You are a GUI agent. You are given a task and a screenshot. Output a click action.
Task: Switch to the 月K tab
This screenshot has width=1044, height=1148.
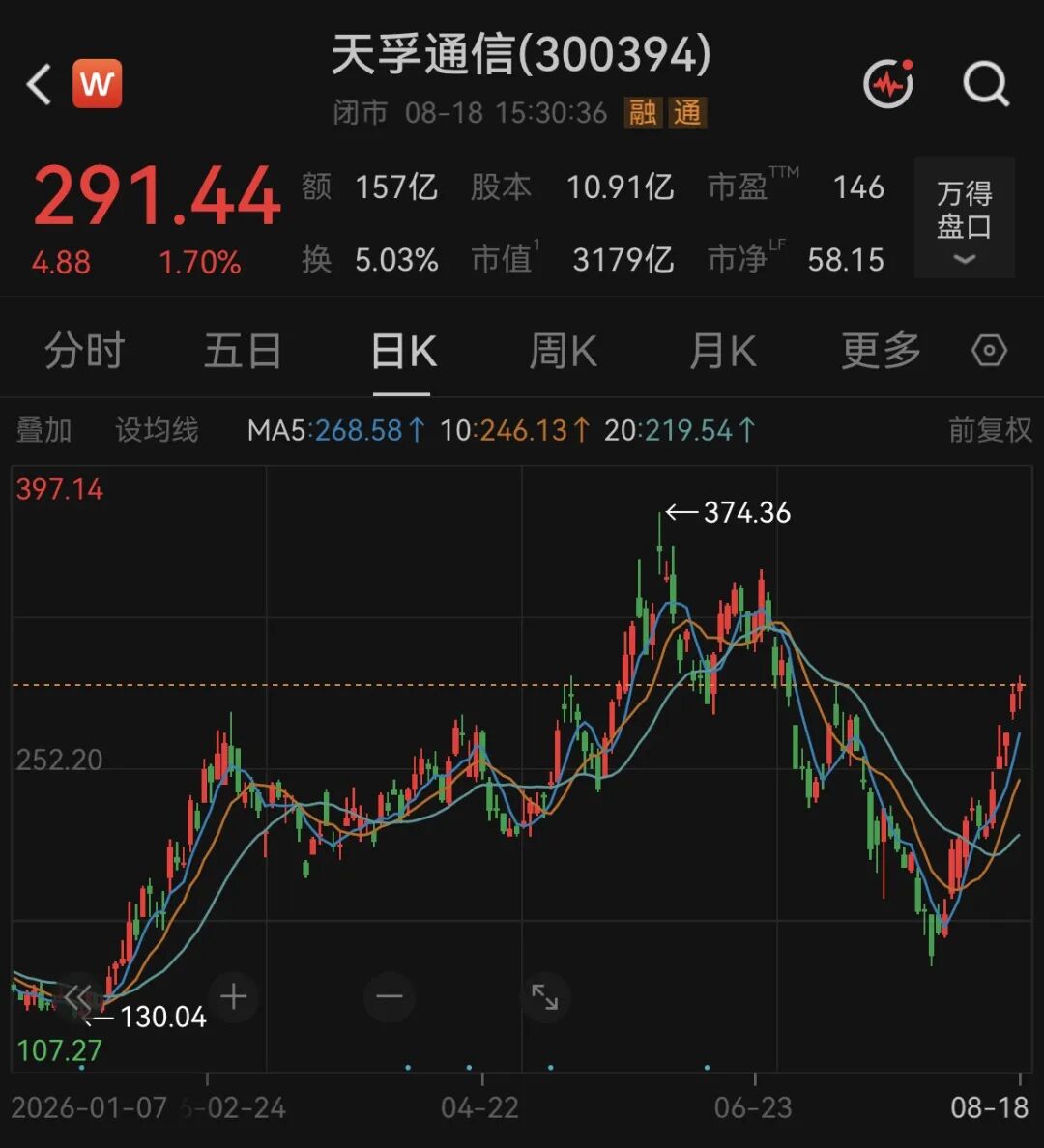[x=722, y=351]
